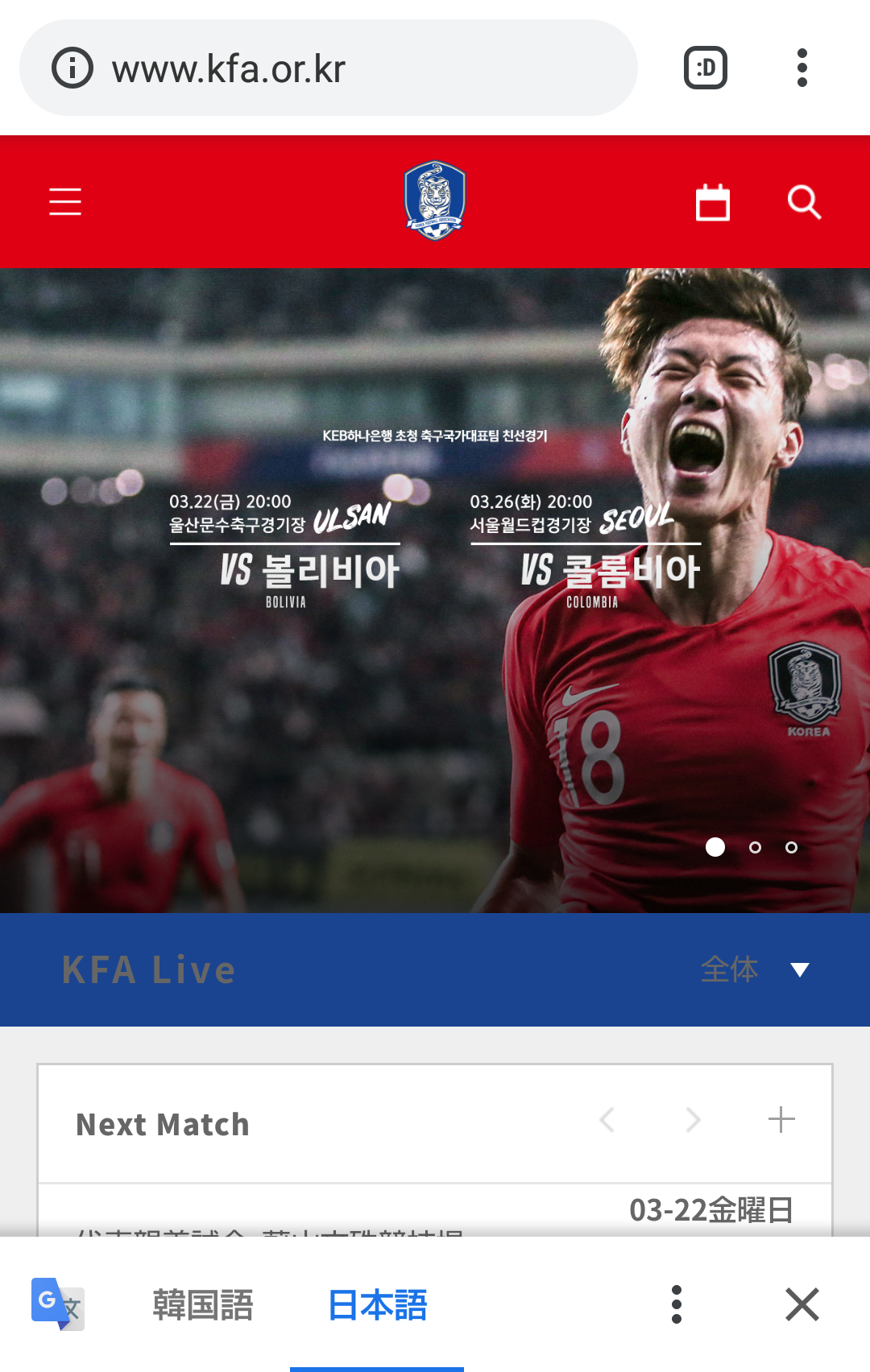Screen dimensions: 870x1372
Task: Open the hamburger navigation menu
Action: 65,201
